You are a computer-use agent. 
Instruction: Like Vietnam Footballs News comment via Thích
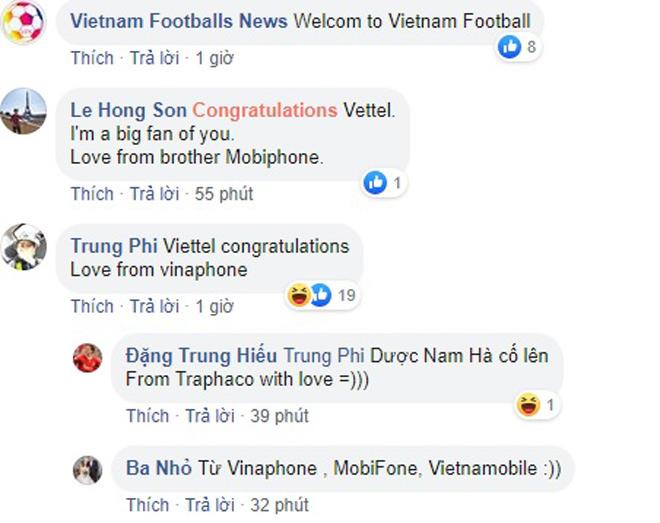91,58
